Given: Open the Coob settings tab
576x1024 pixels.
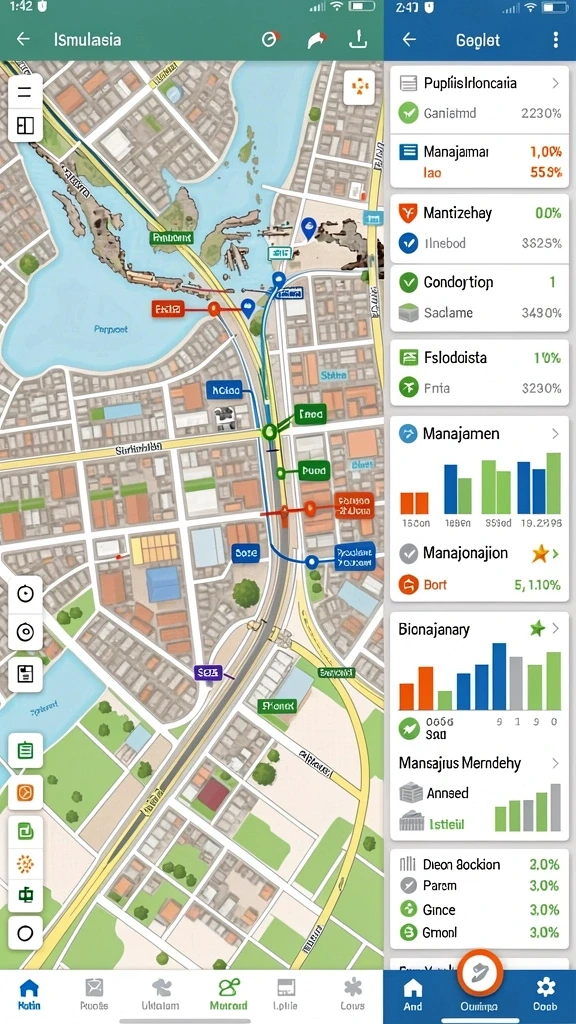Looking at the screenshot, I should 545,995.
